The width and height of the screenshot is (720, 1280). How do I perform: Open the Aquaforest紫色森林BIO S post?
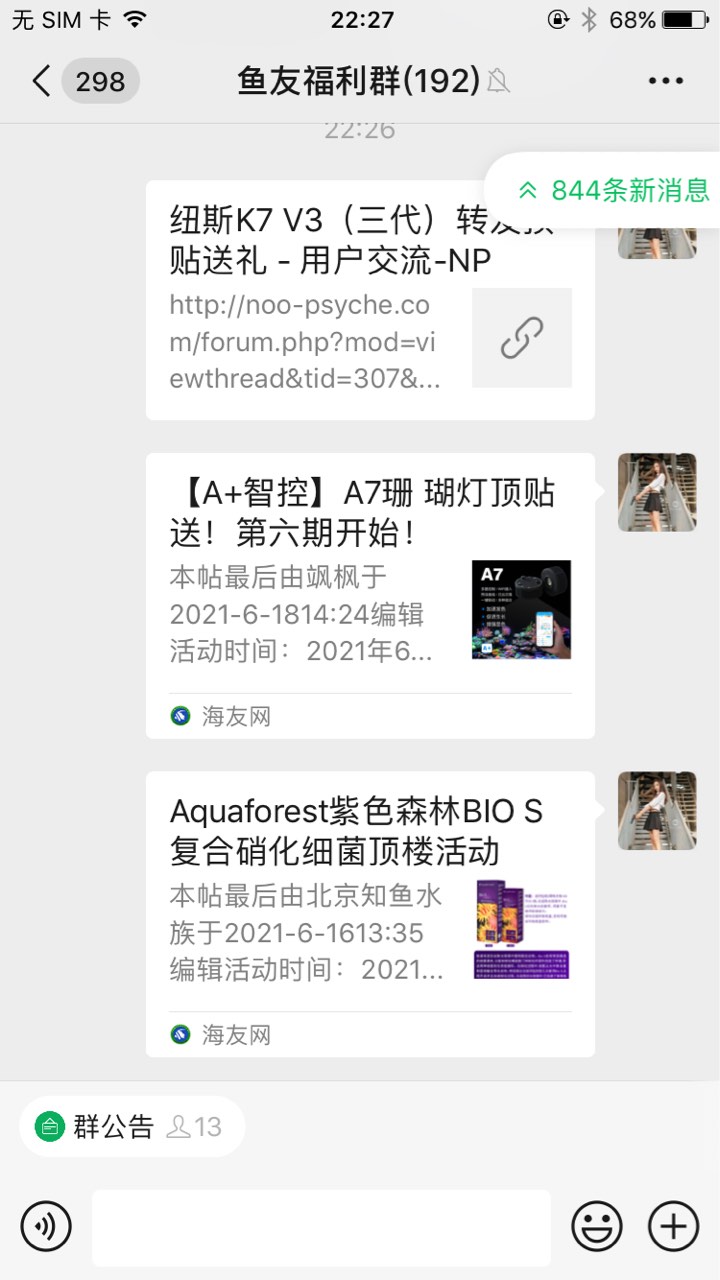pyautogui.click(x=370, y=913)
